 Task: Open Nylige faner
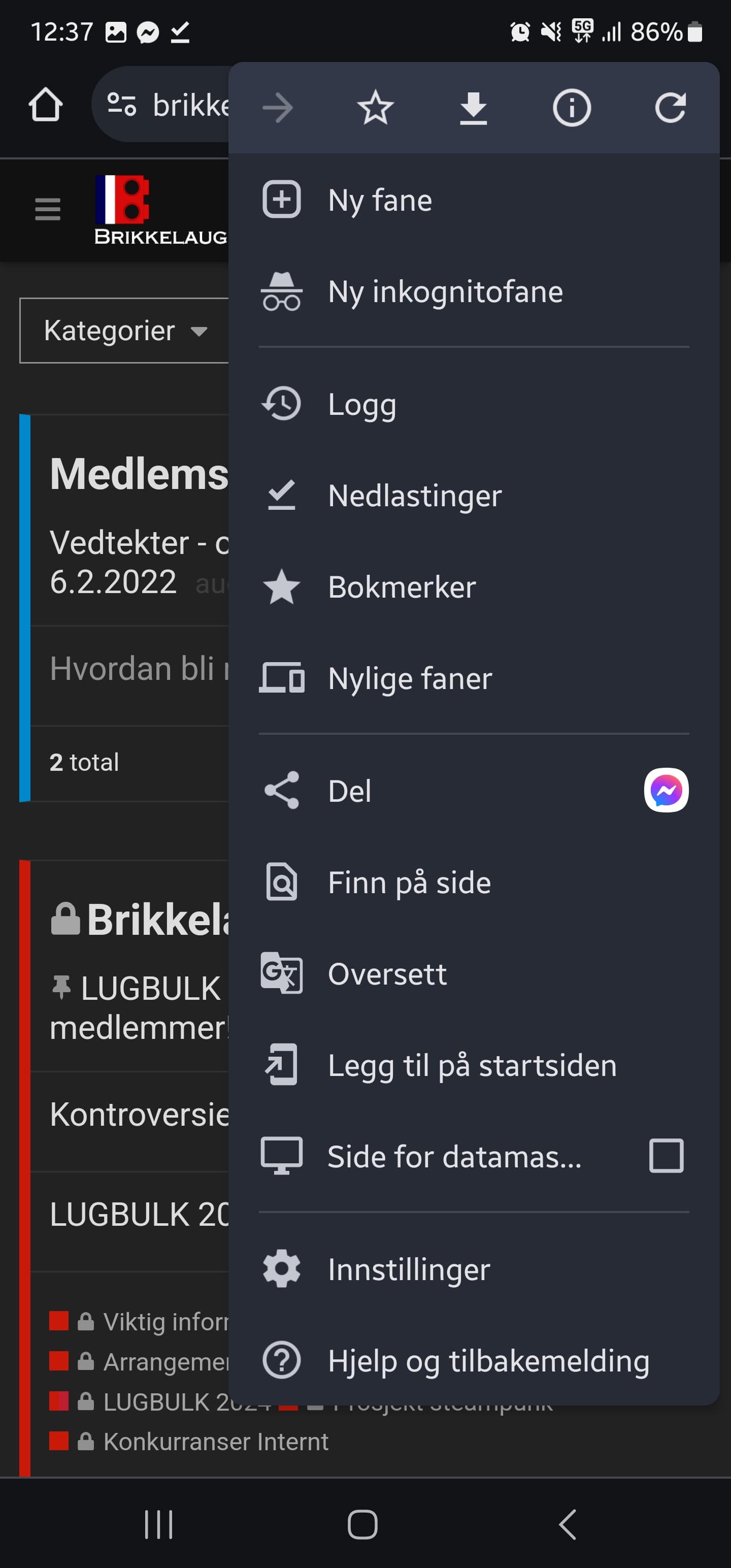[474, 678]
